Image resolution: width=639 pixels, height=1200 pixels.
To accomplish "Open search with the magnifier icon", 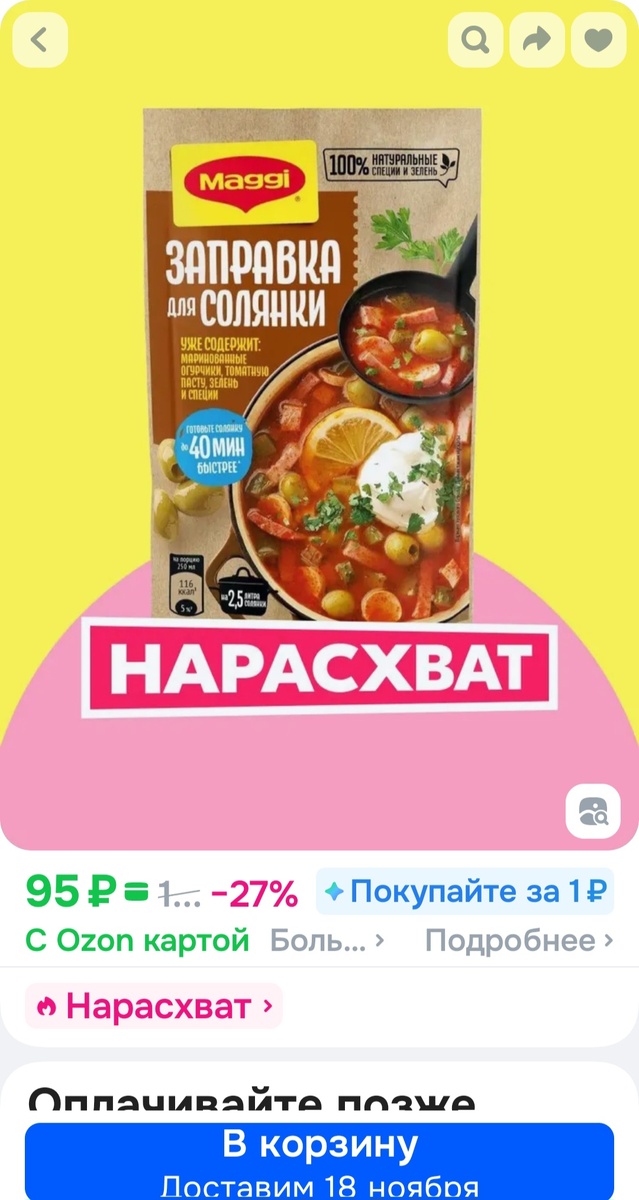I will 475,40.
